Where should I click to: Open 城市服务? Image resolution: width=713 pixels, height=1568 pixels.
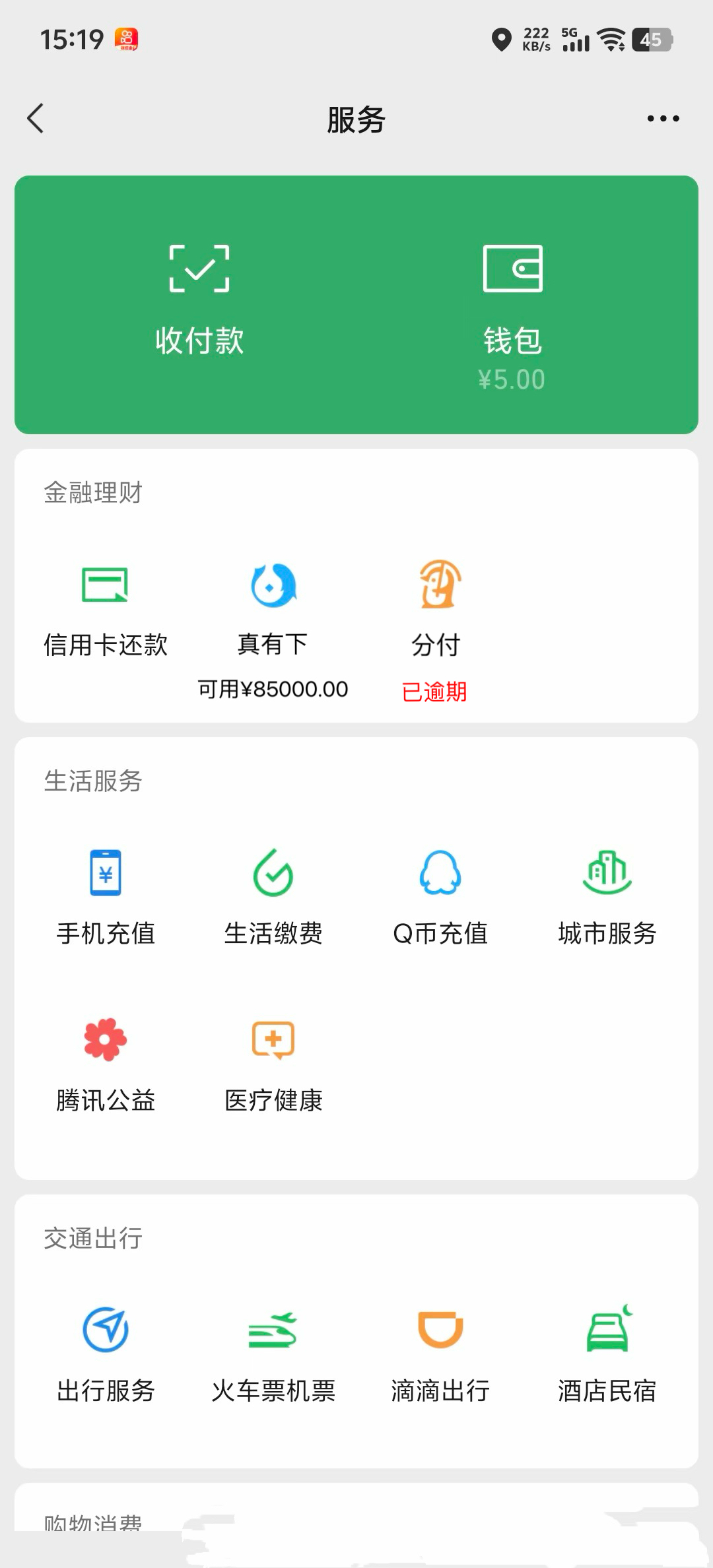click(x=607, y=898)
